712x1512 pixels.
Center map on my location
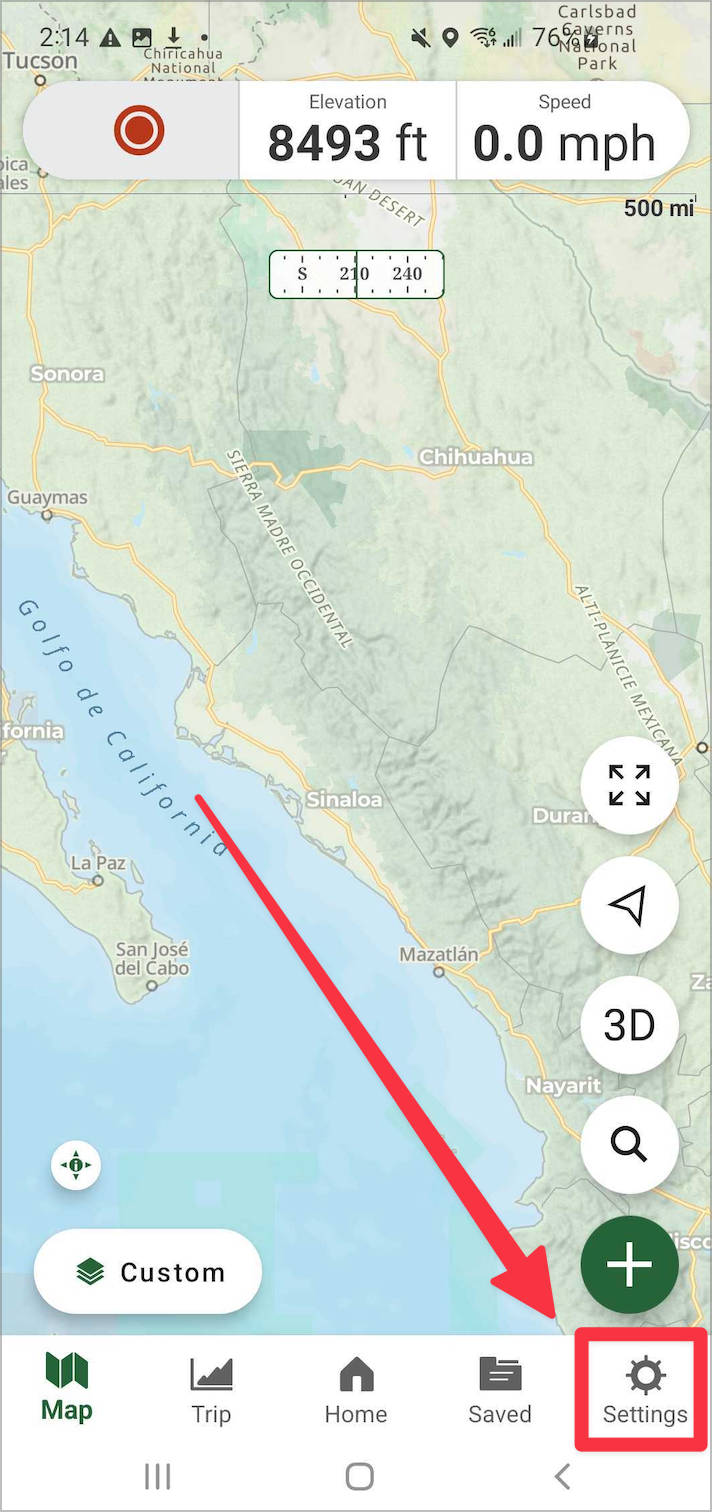tap(629, 905)
